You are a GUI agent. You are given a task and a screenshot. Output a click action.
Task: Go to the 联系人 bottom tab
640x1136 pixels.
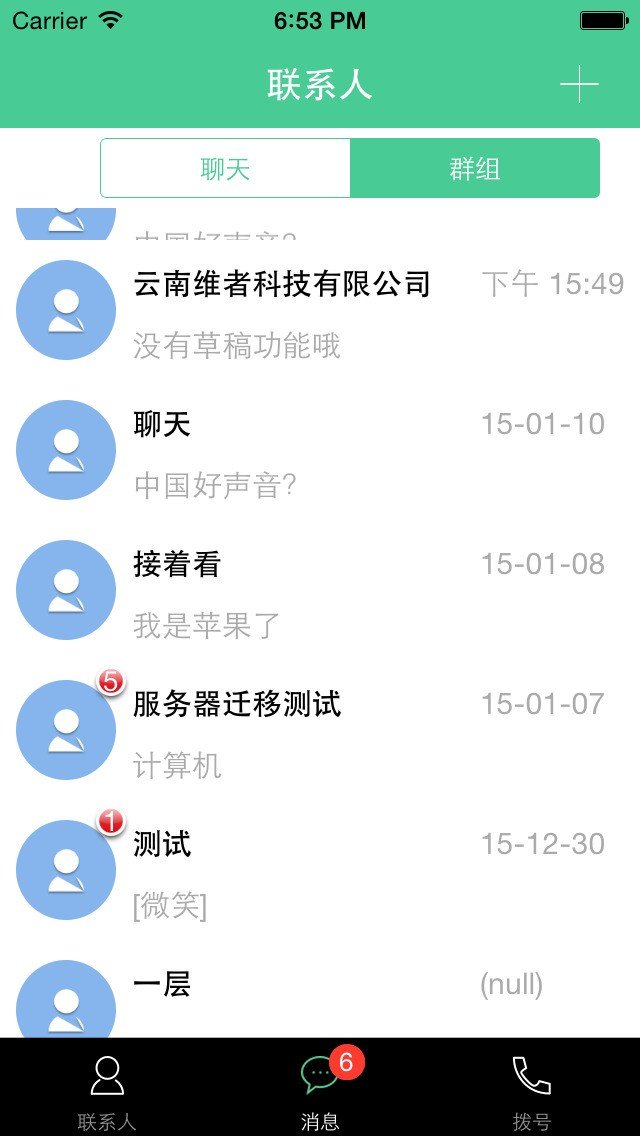pyautogui.click(x=107, y=1090)
